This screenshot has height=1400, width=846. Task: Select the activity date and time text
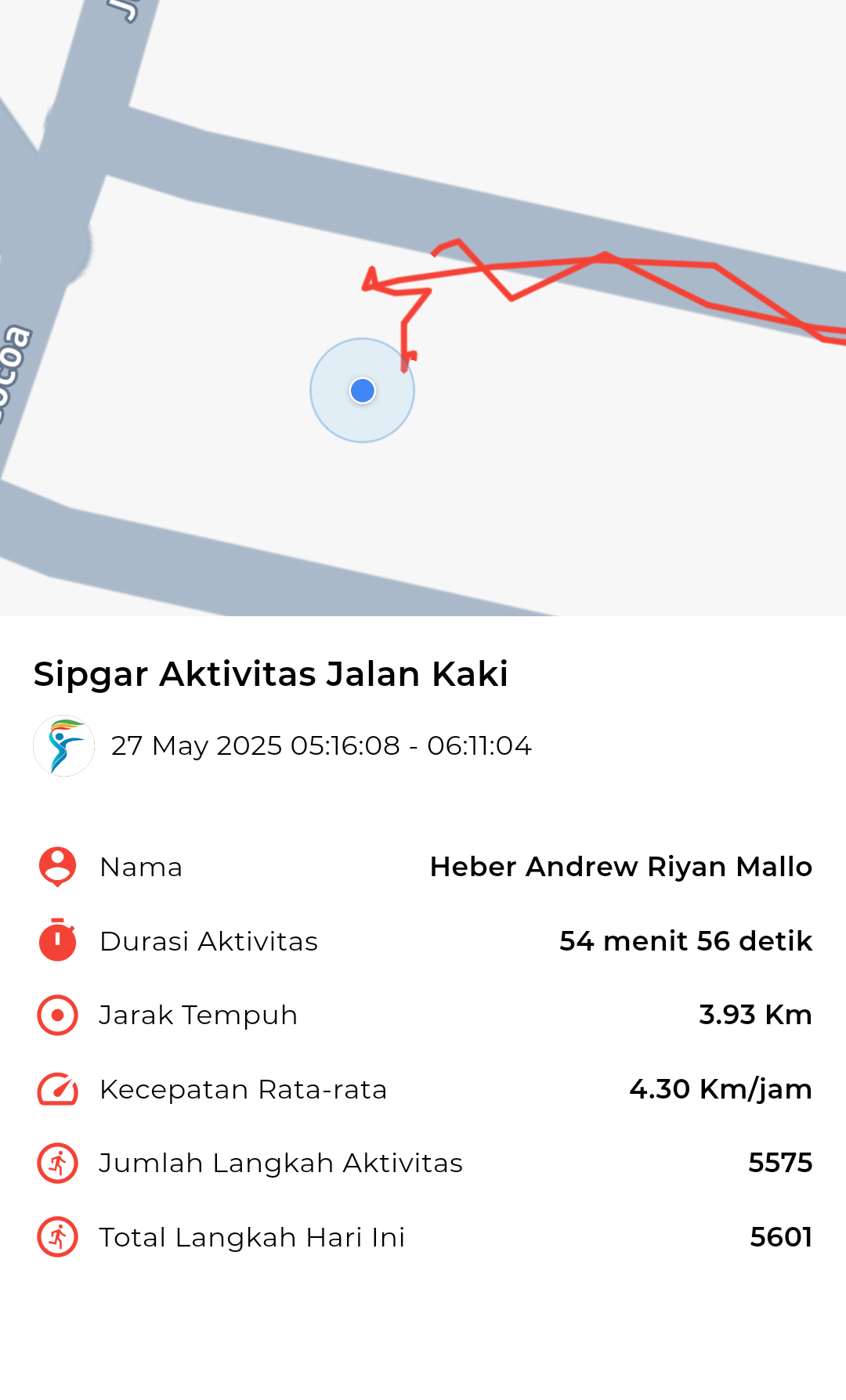[x=321, y=746]
